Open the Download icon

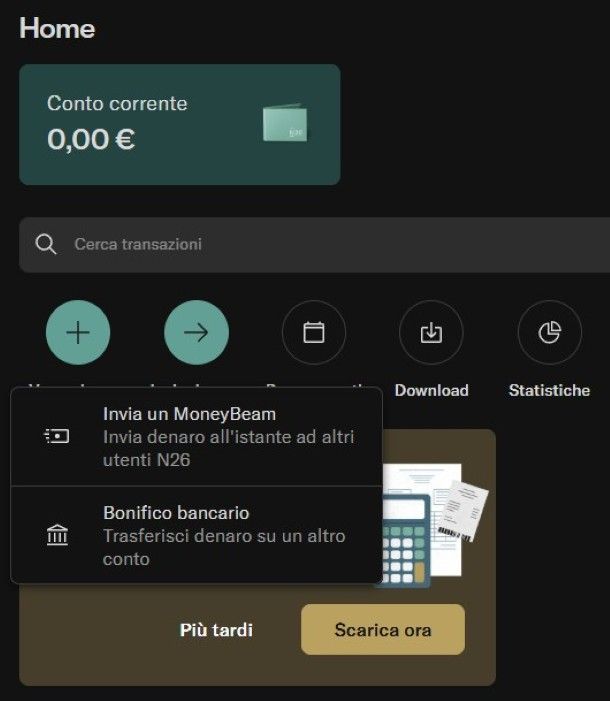coord(431,333)
